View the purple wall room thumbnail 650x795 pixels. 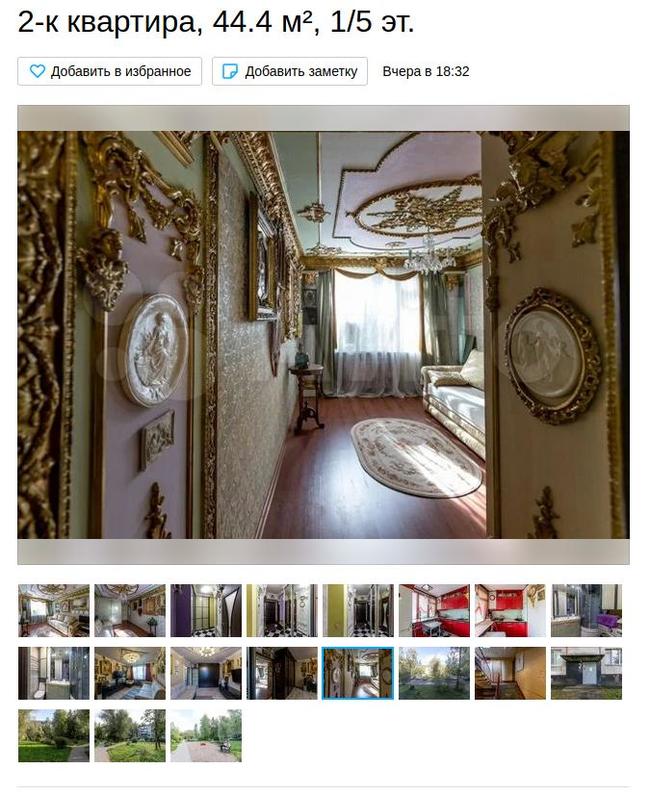pyautogui.click(x=206, y=611)
